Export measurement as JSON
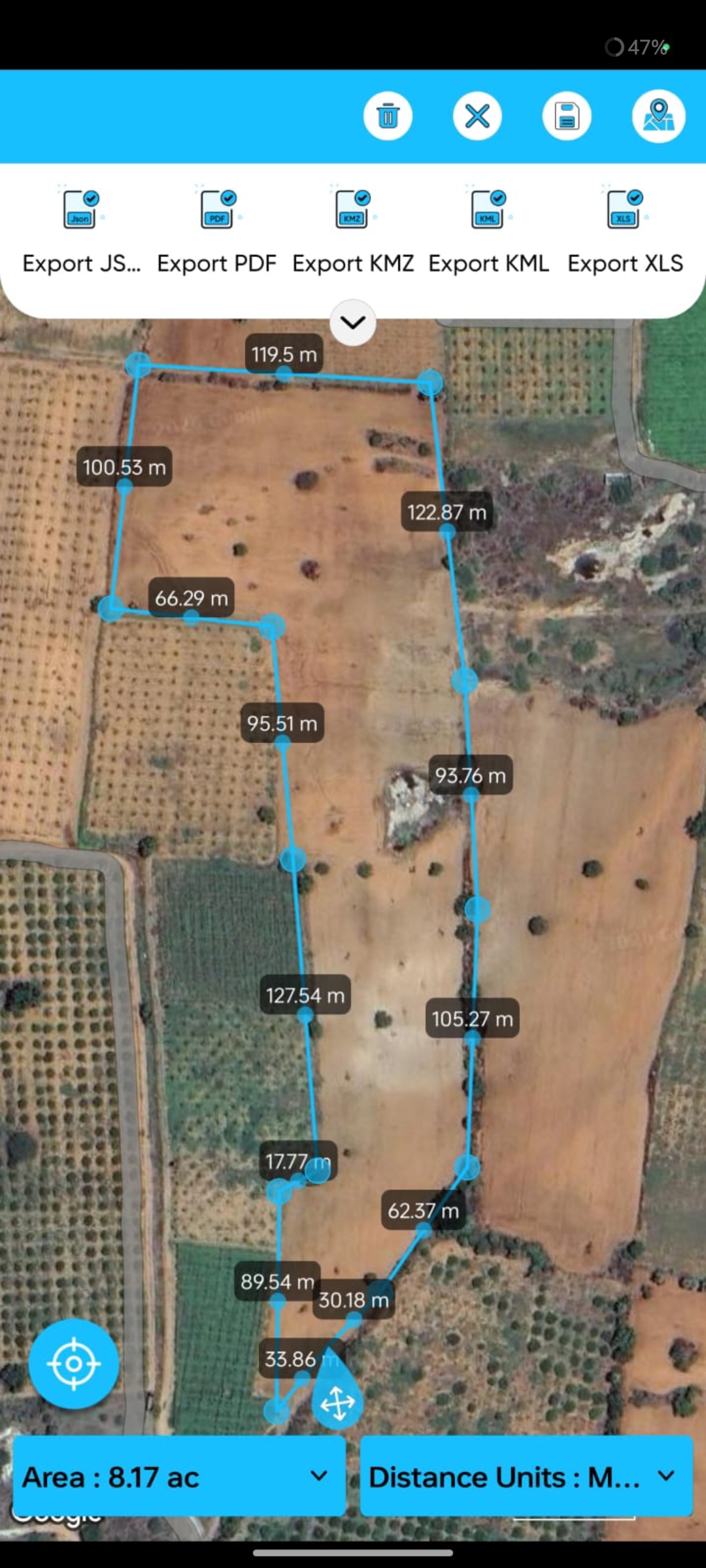The height and width of the screenshot is (1568, 706). (x=81, y=230)
